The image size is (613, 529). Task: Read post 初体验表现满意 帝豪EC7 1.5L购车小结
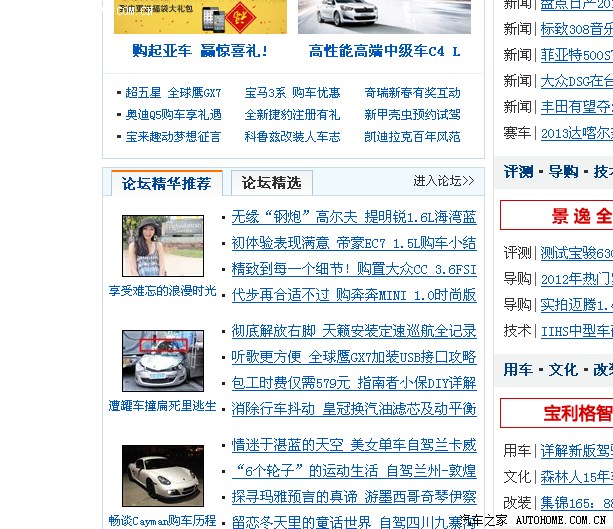point(354,243)
